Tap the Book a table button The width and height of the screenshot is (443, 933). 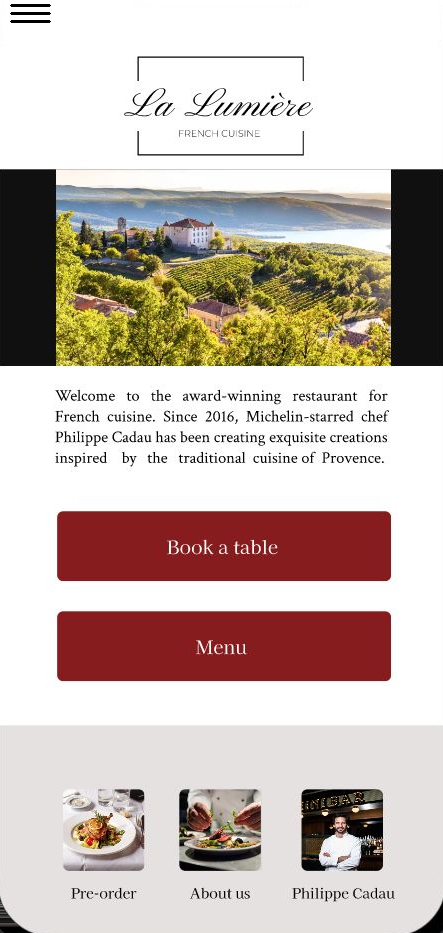pos(224,546)
